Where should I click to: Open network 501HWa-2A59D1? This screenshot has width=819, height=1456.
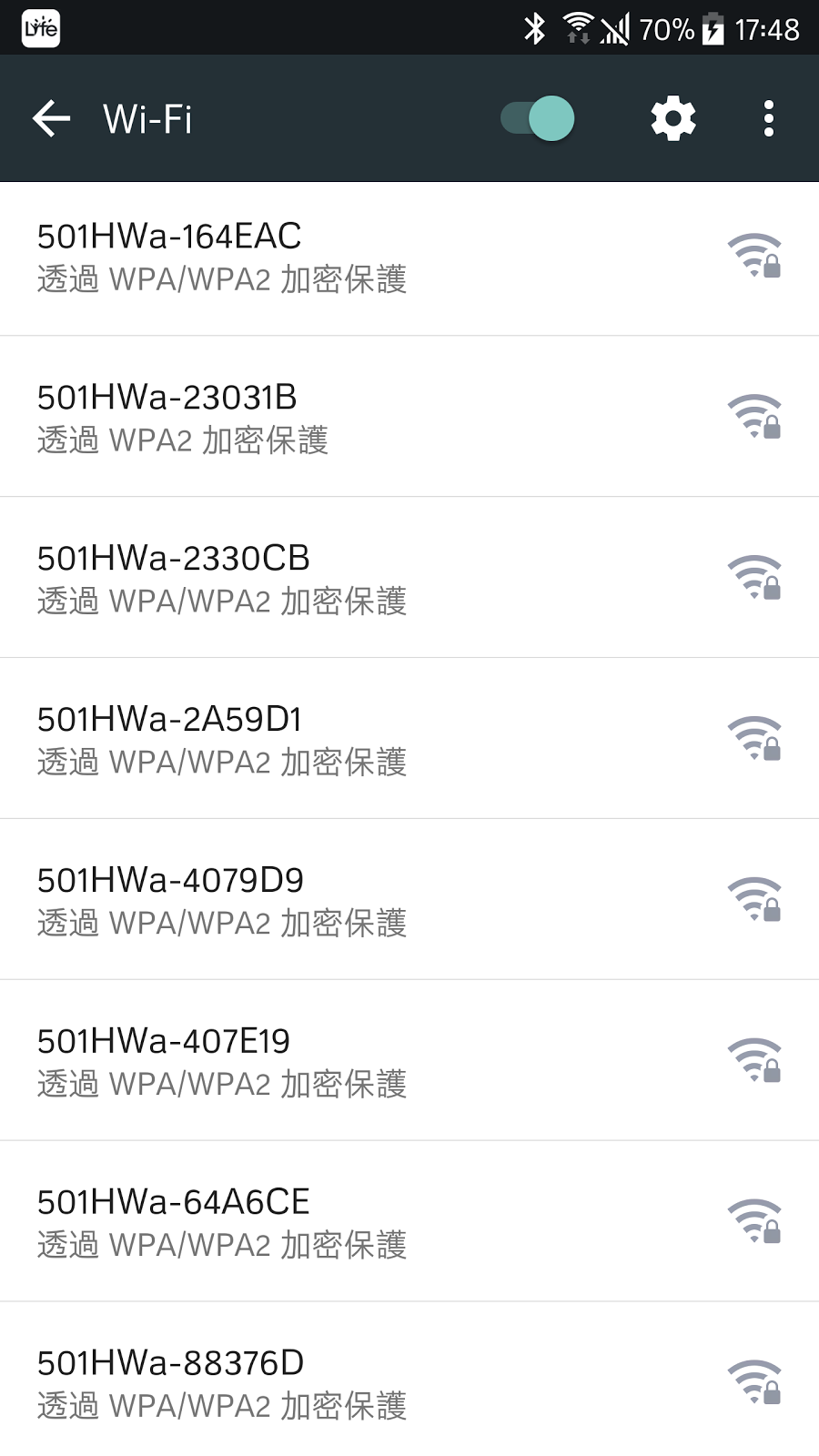click(x=409, y=740)
